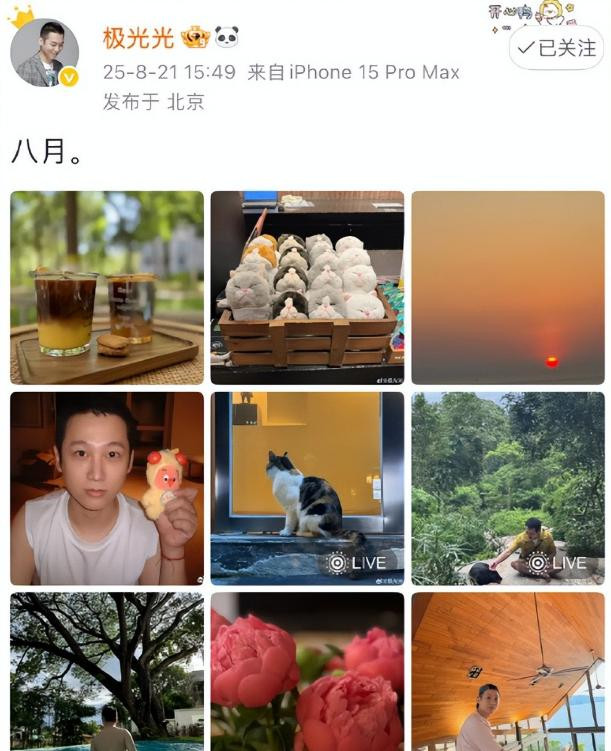The image size is (611, 751).
Task: Tap the username 极光光
Action: point(138,38)
